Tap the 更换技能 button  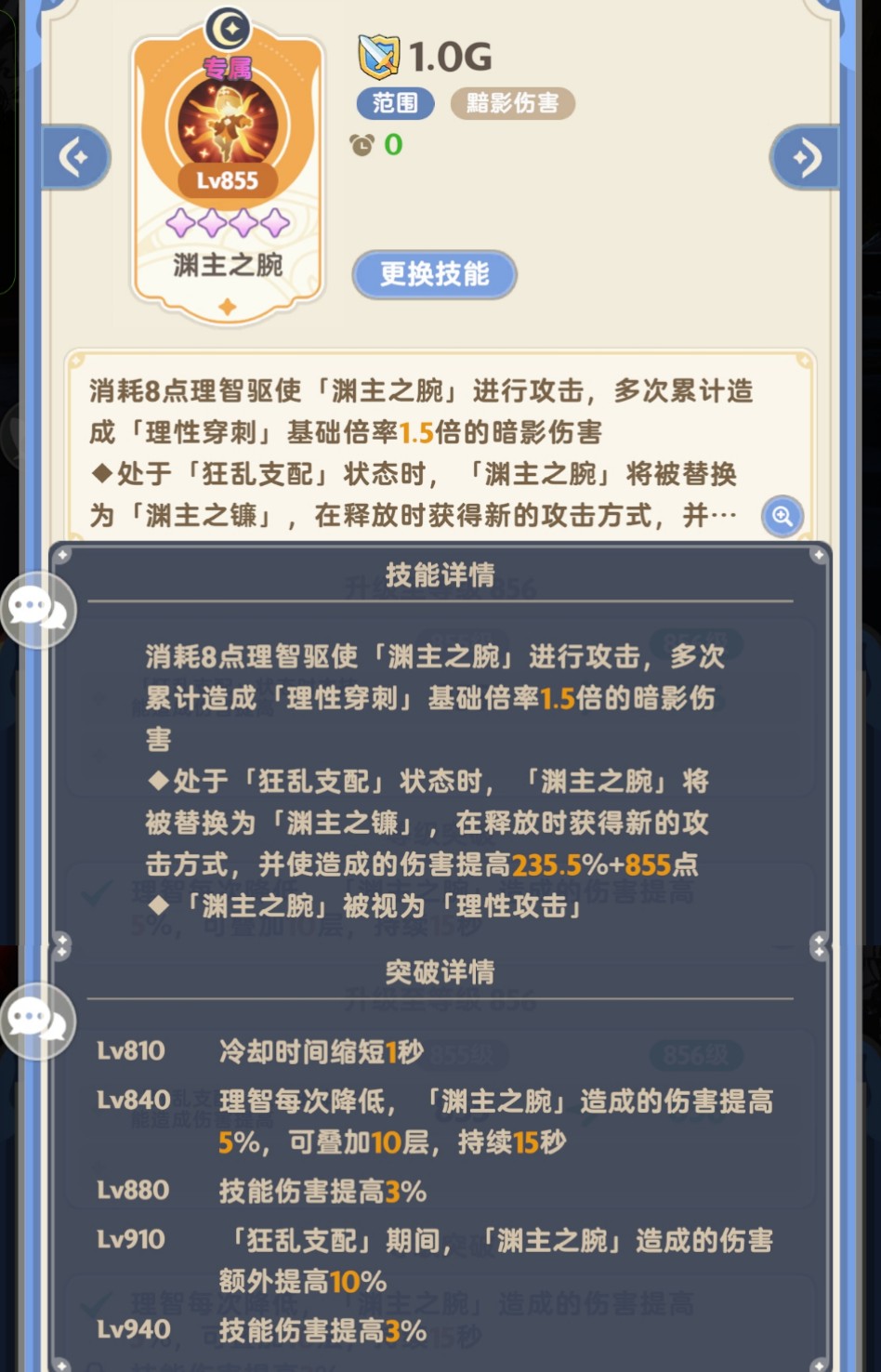434,274
